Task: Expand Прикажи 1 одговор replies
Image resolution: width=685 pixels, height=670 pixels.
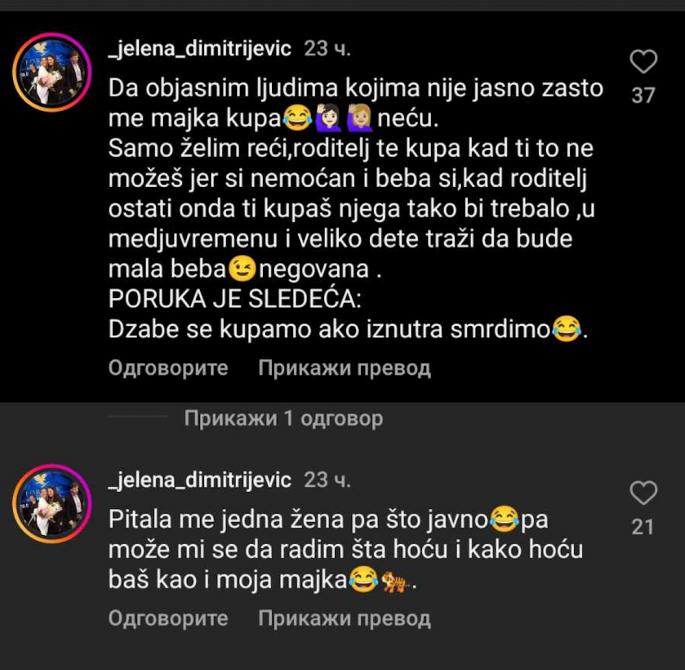Action: tap(283, 419)
